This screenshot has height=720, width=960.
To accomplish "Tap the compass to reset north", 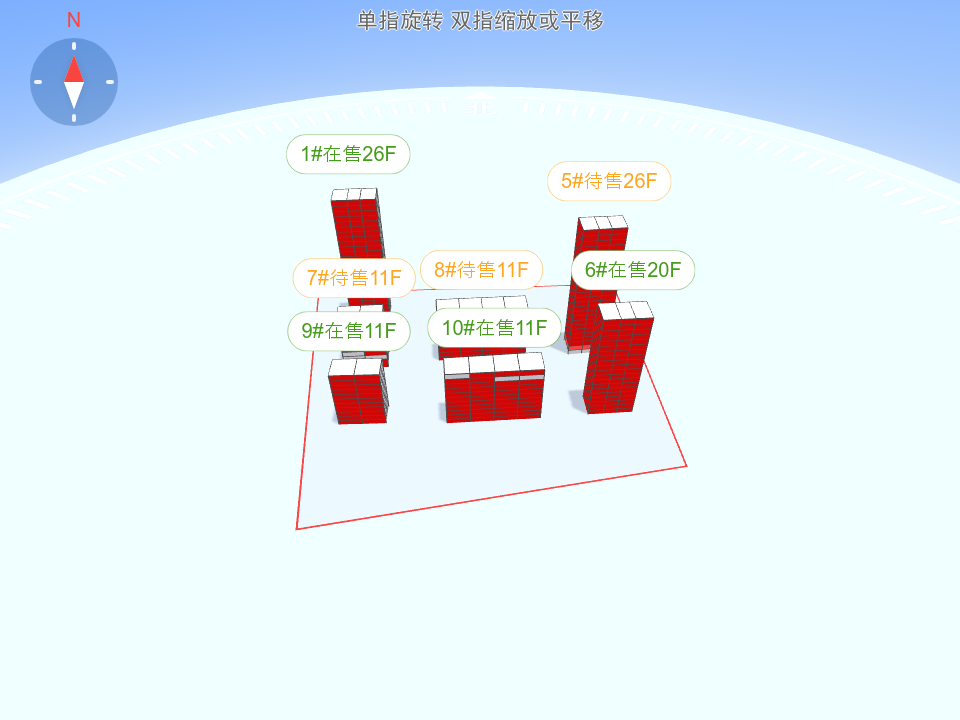I will [x=74, y=82].
